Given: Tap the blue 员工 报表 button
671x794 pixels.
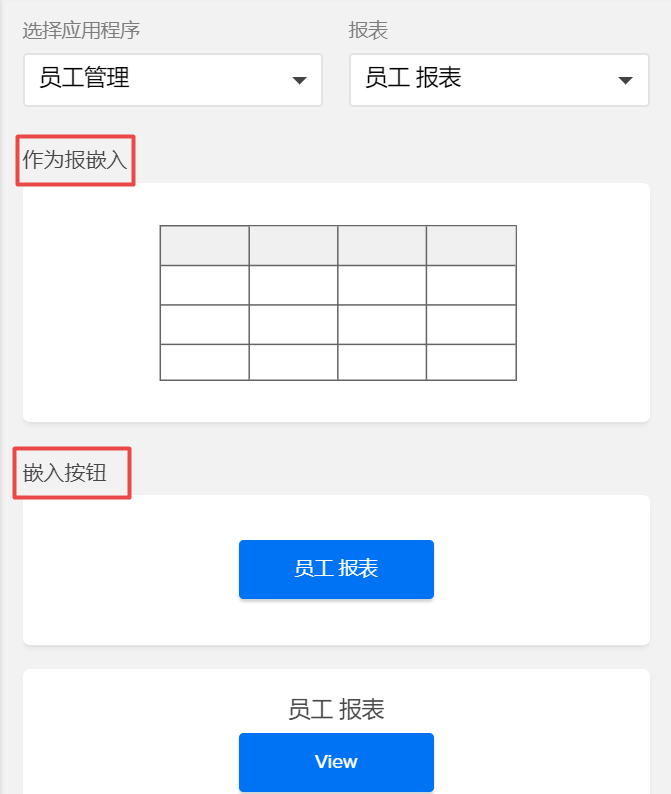Looking at the screenshot, I should (x=336, y=569).
